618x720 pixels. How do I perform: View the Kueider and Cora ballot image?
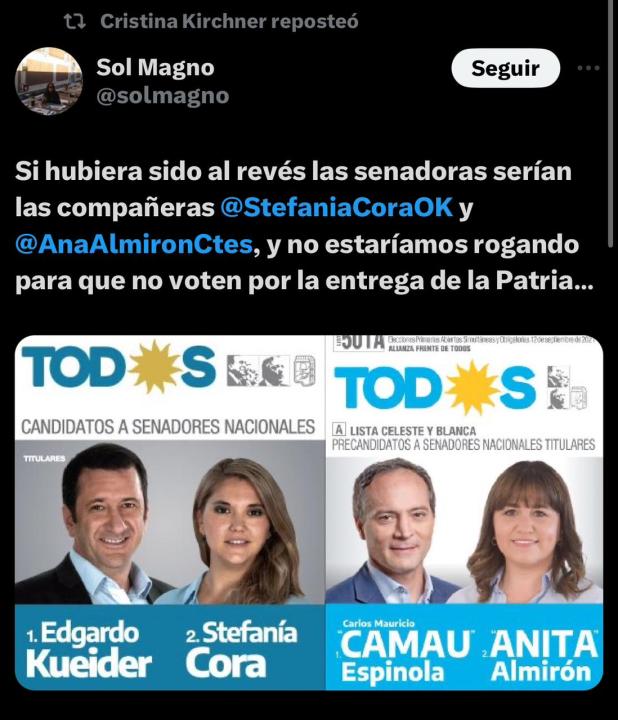click(169, 512)
